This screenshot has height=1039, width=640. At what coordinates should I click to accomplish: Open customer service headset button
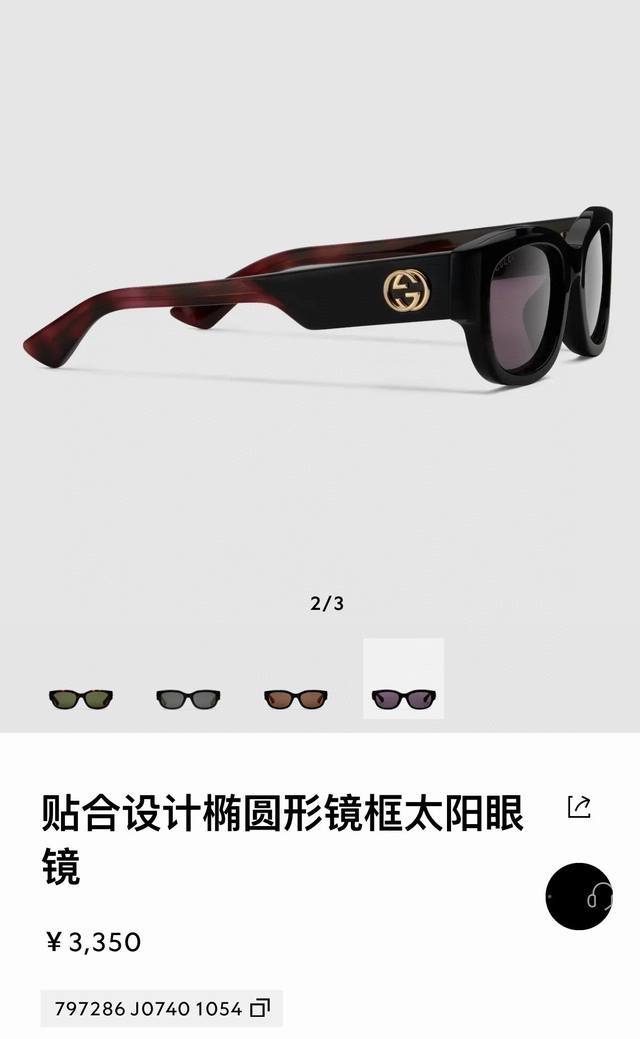pyautogui.click(x=579, y=896)
